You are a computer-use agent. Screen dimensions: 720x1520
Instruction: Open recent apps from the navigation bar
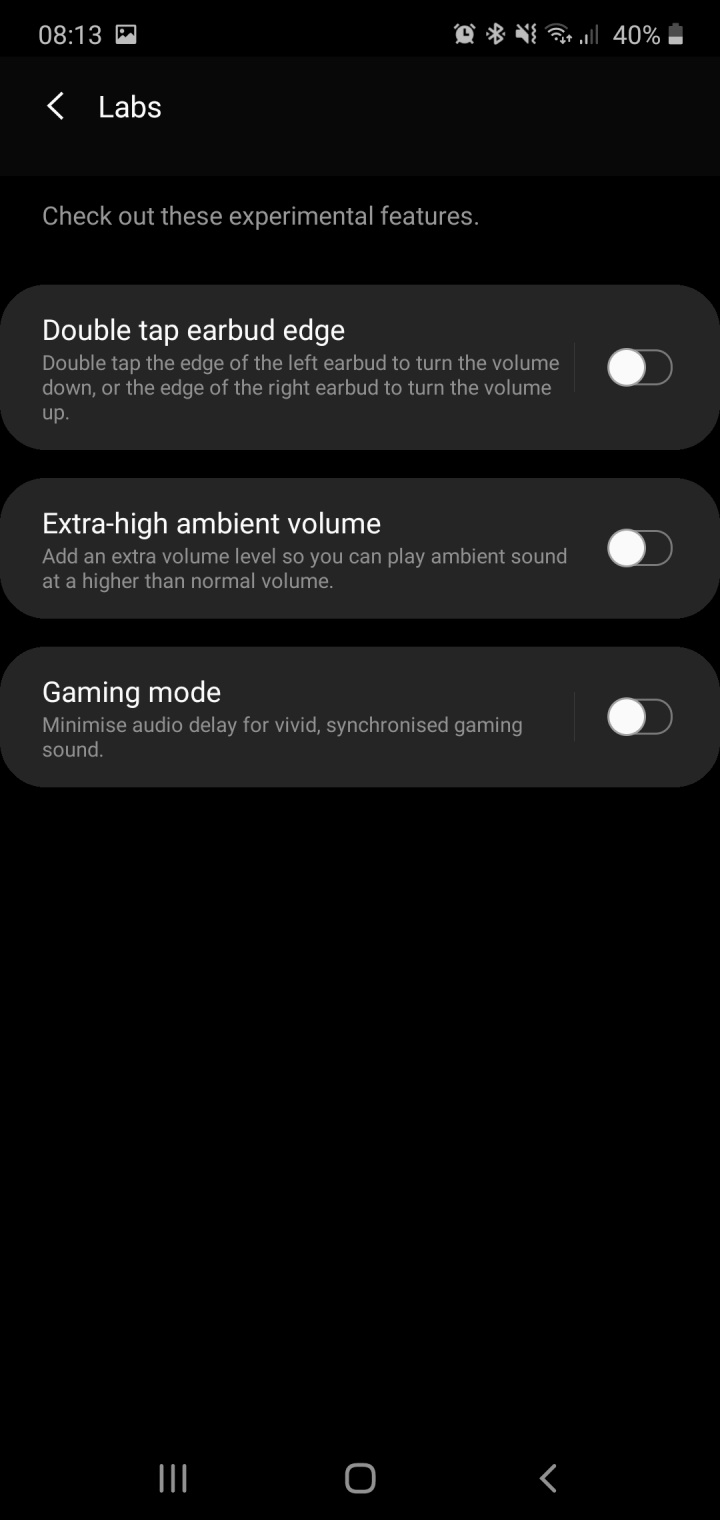click(x=173, y=1478)
